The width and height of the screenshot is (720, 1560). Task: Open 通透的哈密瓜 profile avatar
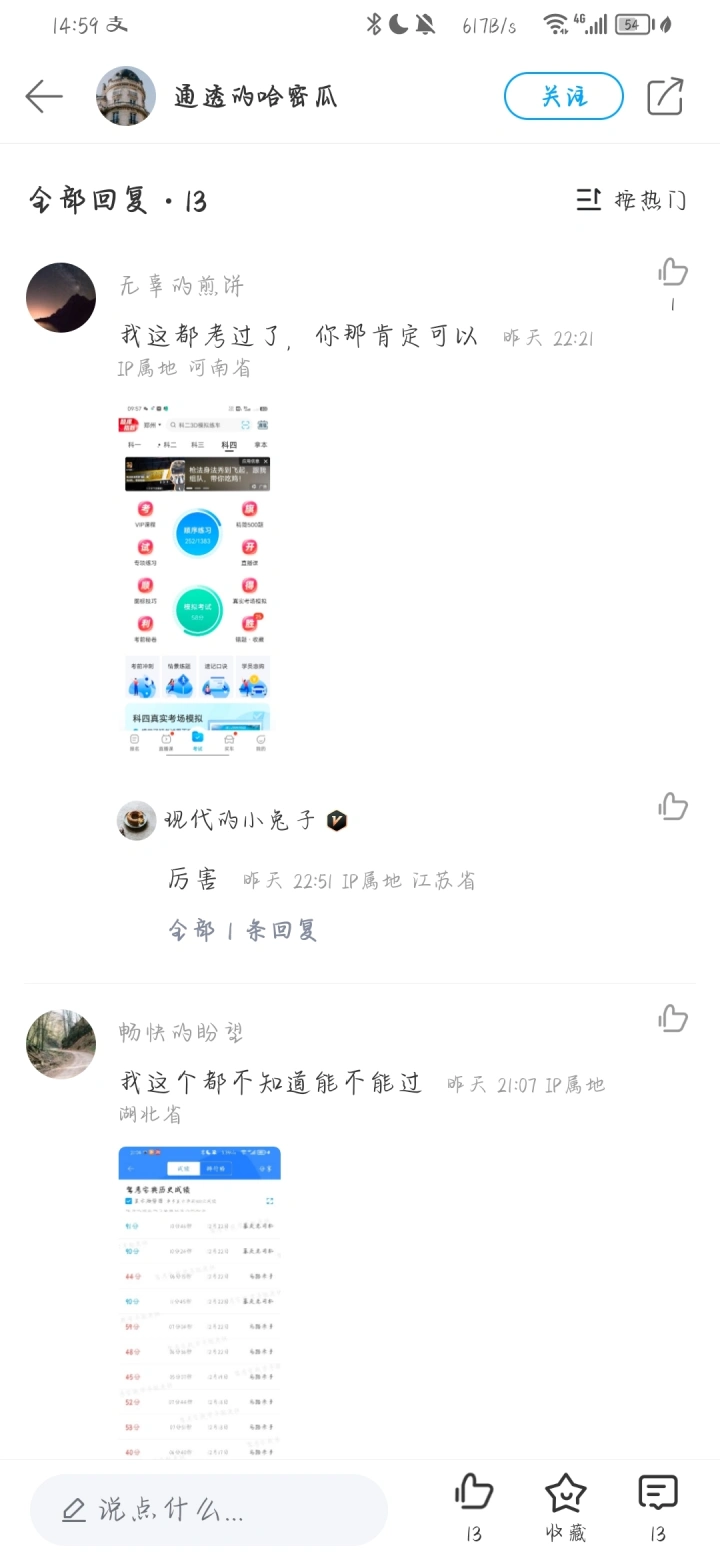(x=126, y=96)
